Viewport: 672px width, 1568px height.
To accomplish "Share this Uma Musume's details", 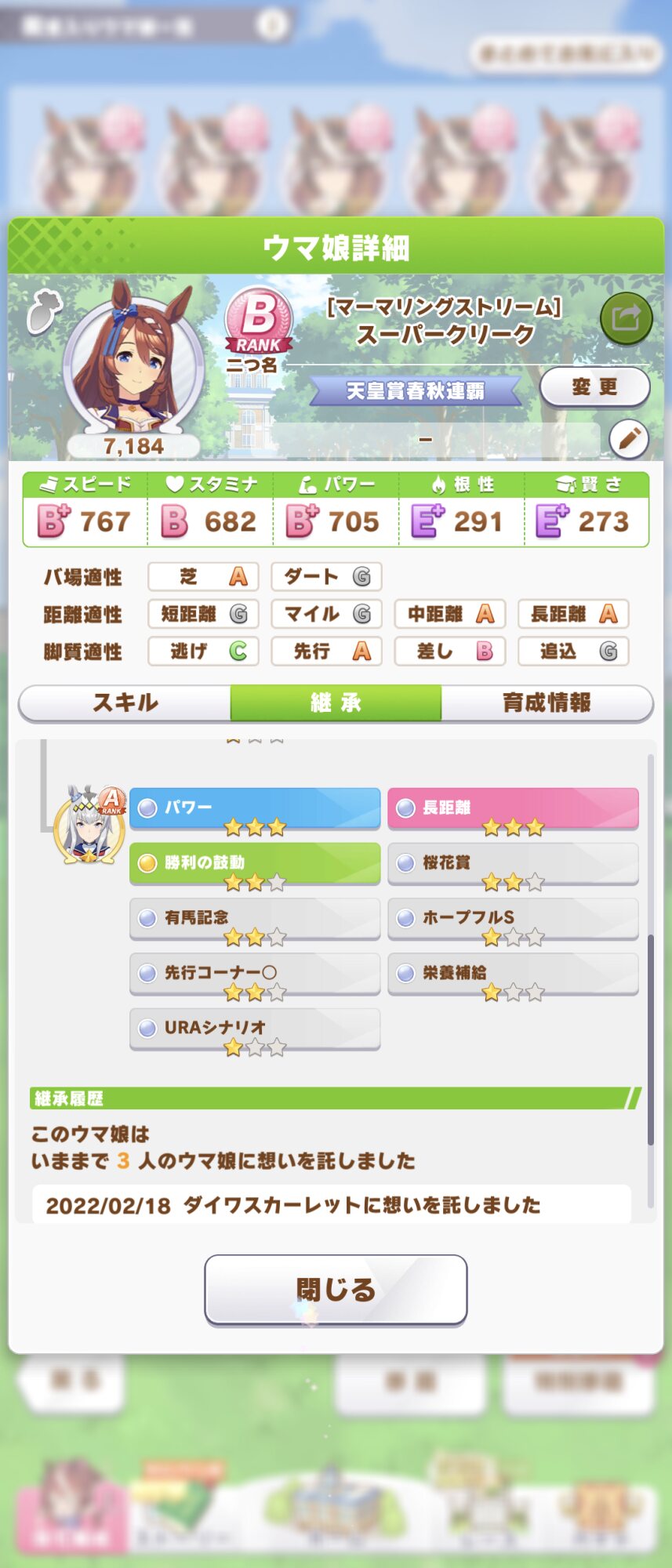I will (626, 318).
